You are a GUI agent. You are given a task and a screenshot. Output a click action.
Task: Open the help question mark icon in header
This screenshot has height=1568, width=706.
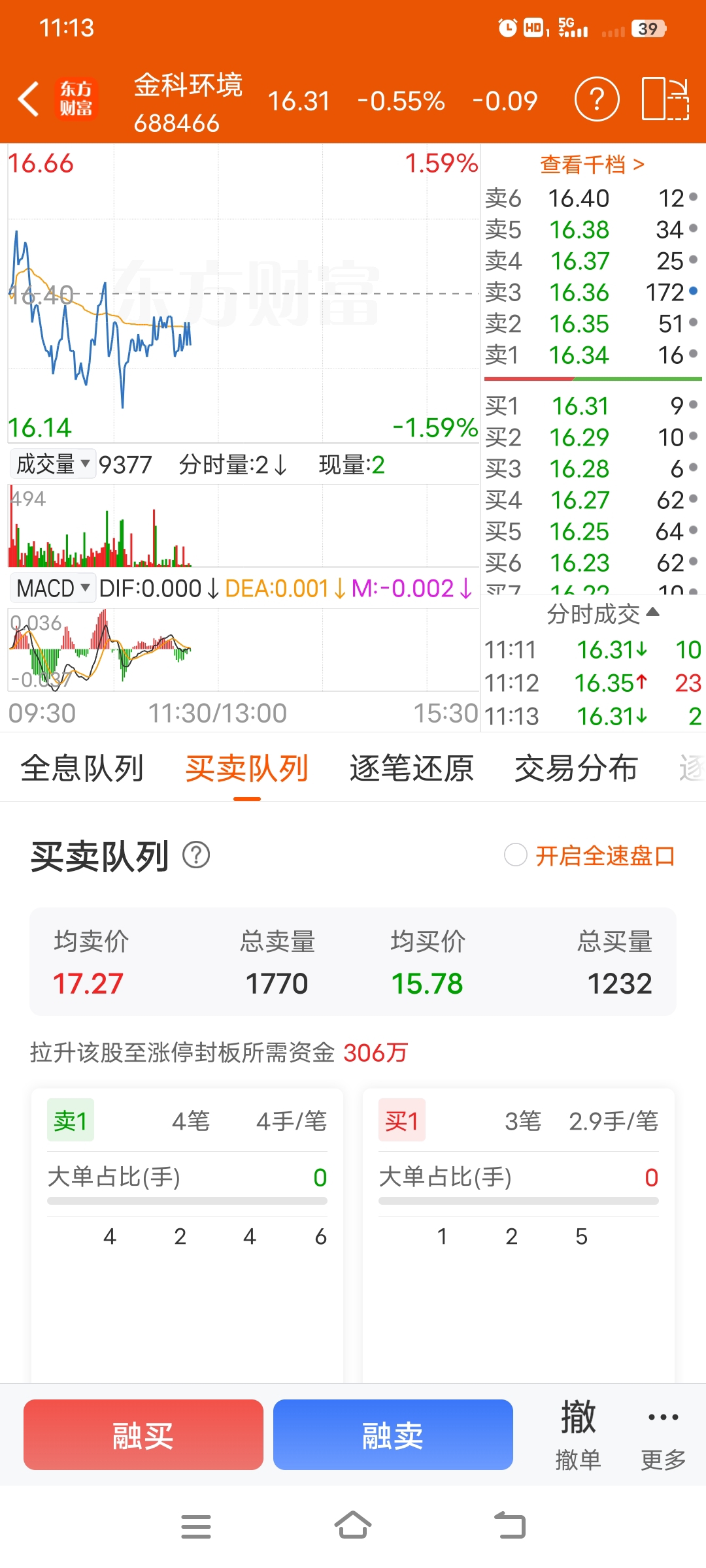tap(596, 99)
